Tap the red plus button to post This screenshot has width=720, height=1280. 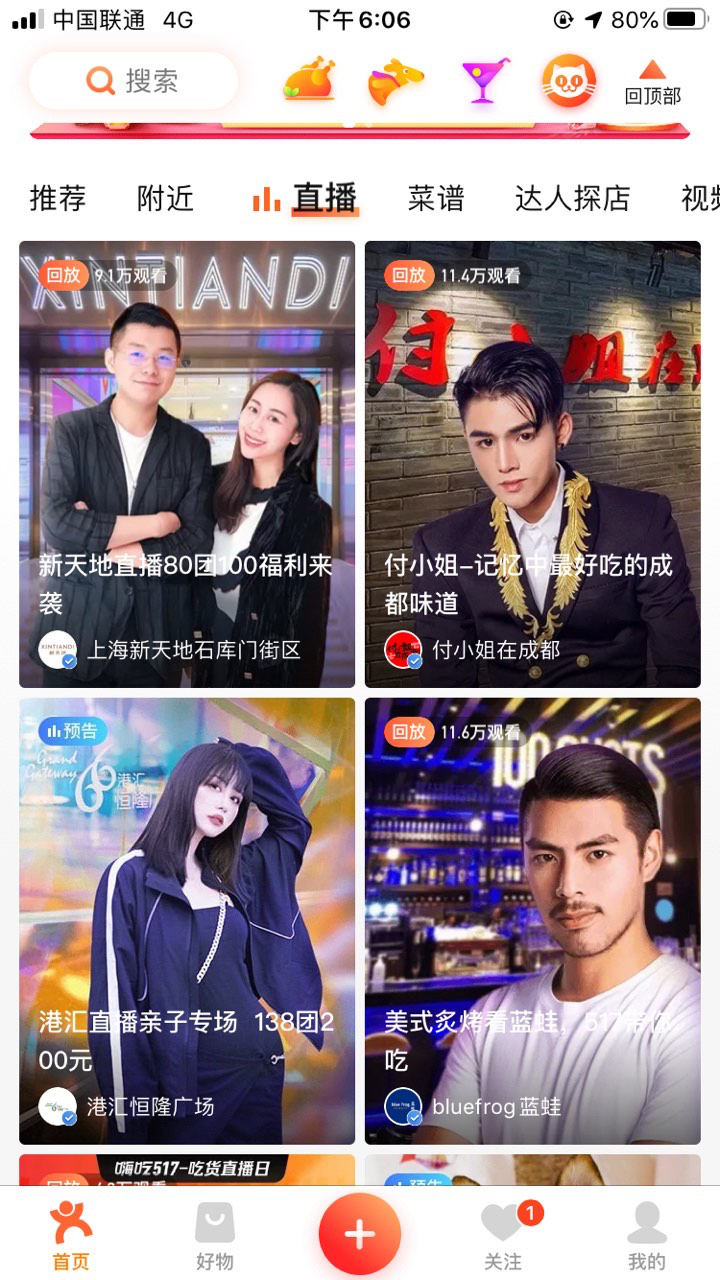click(x=360, y=1234)
